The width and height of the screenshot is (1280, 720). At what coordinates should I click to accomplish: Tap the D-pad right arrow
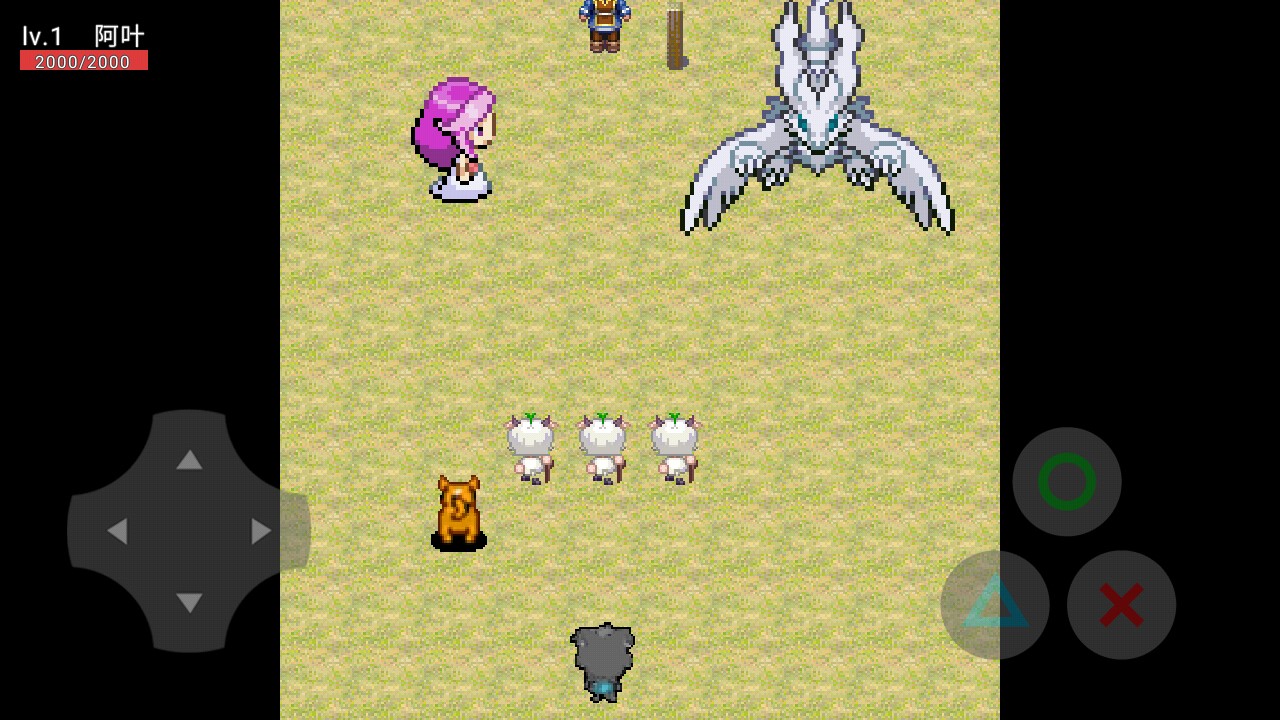point(261,531)
